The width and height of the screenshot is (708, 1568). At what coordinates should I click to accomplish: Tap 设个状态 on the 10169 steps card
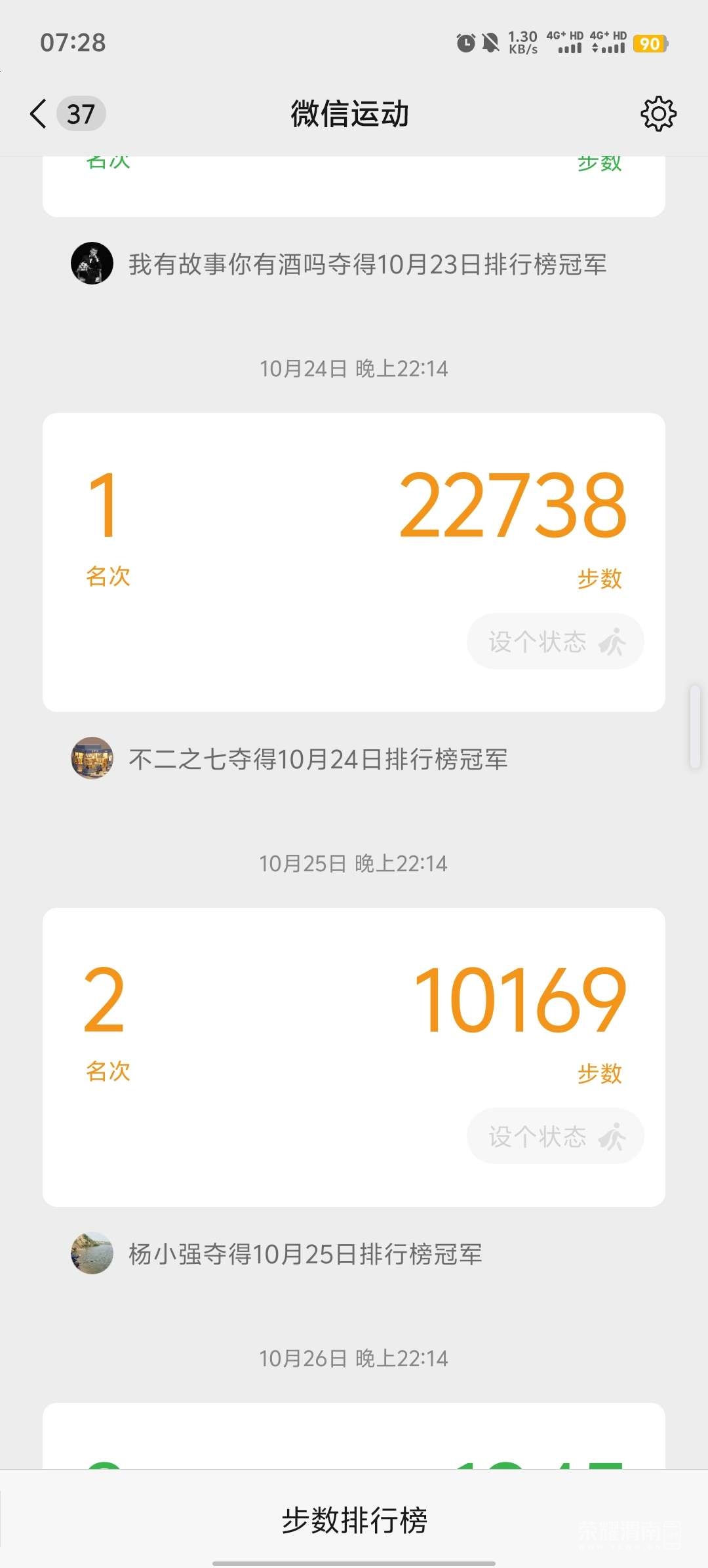(555, 1137)
